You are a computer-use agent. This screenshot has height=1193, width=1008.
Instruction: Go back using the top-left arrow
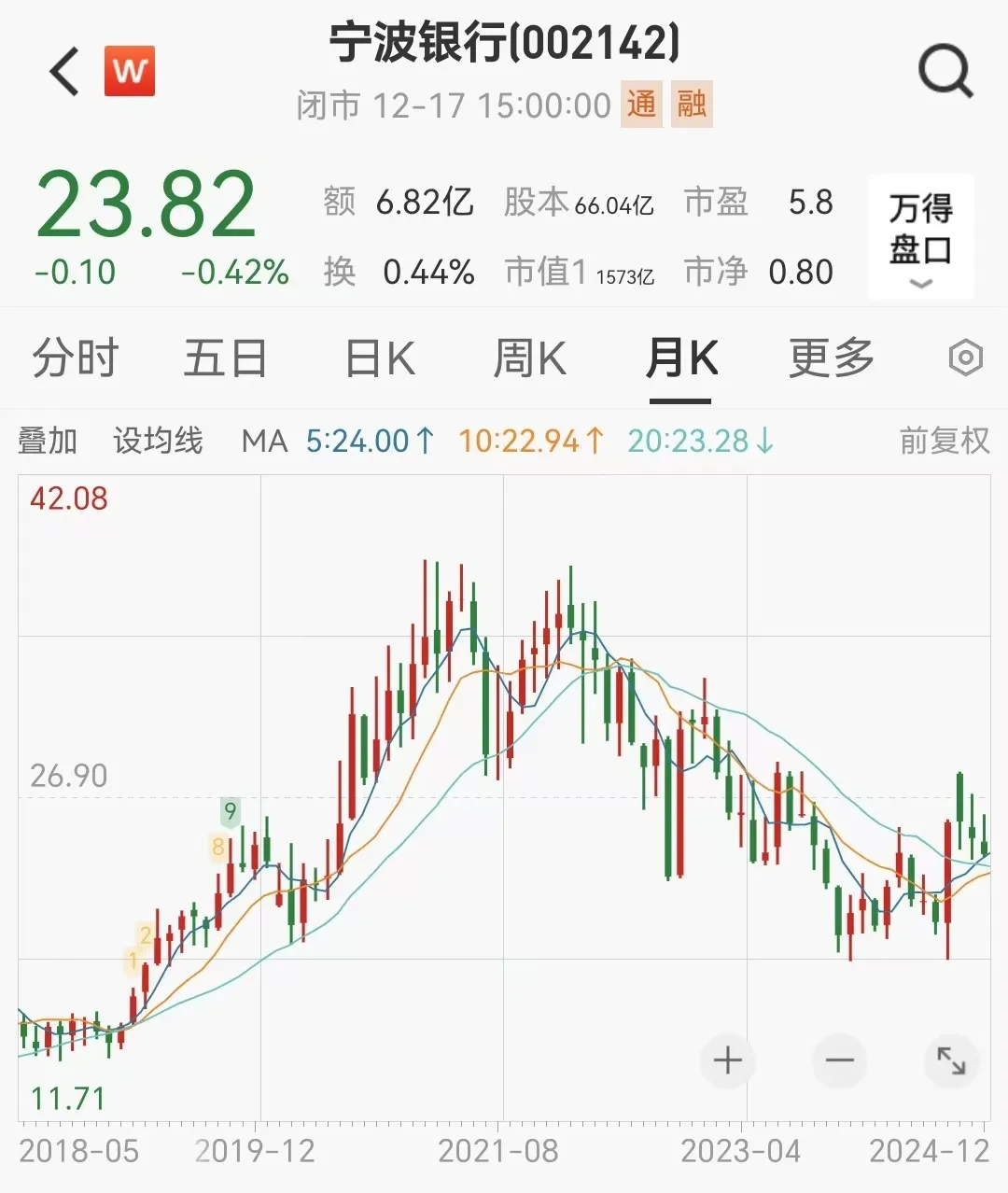click(x=64, y=72)
